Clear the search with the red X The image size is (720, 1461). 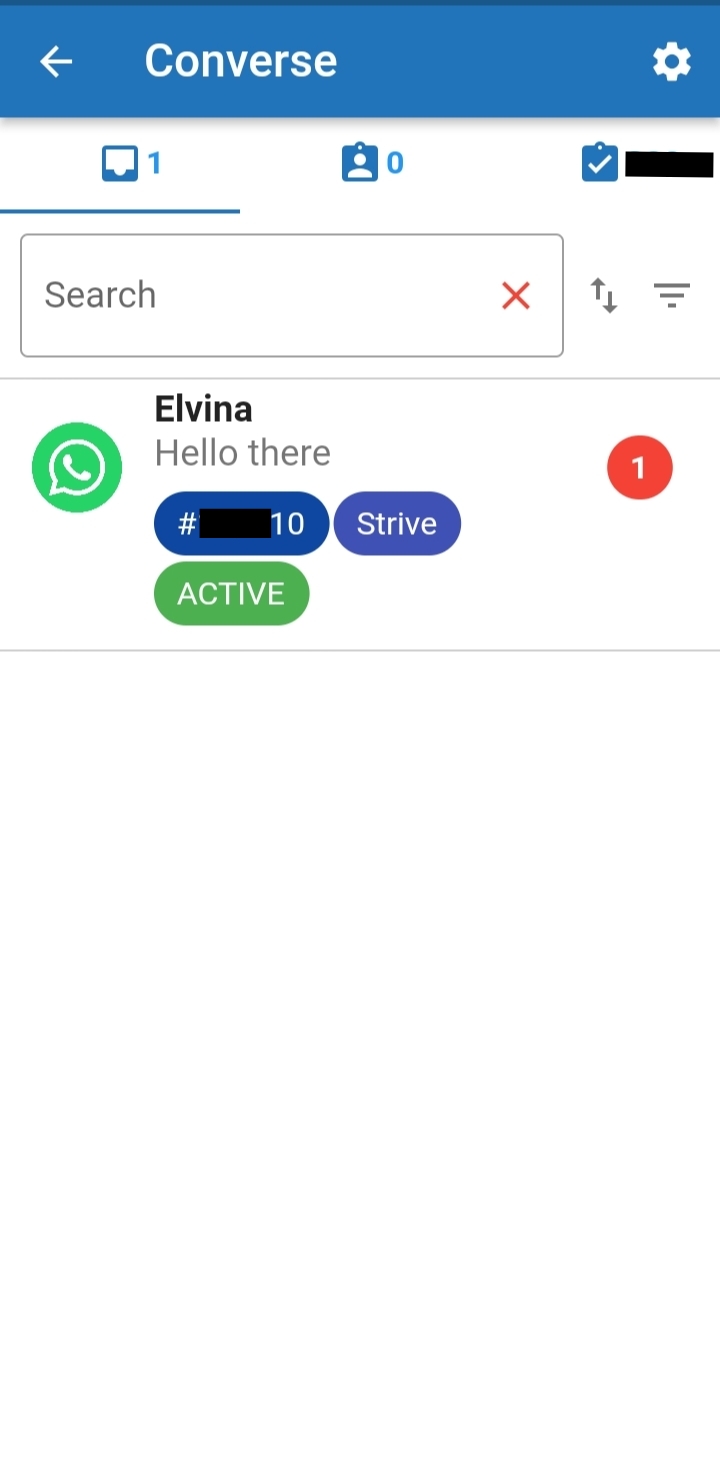516,295
